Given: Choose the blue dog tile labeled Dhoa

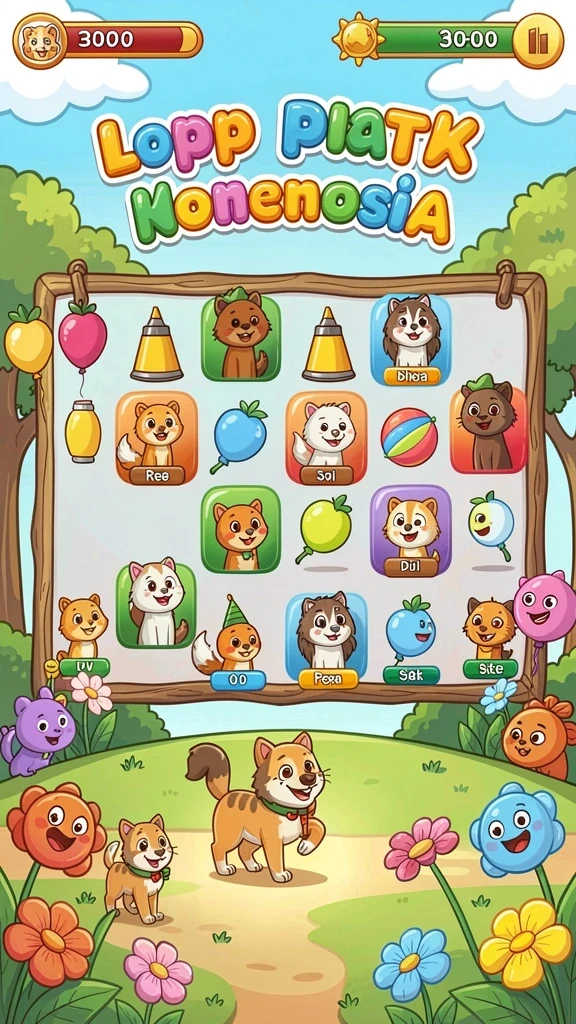Looking at the screenshot, I should [x=411, y=339].
